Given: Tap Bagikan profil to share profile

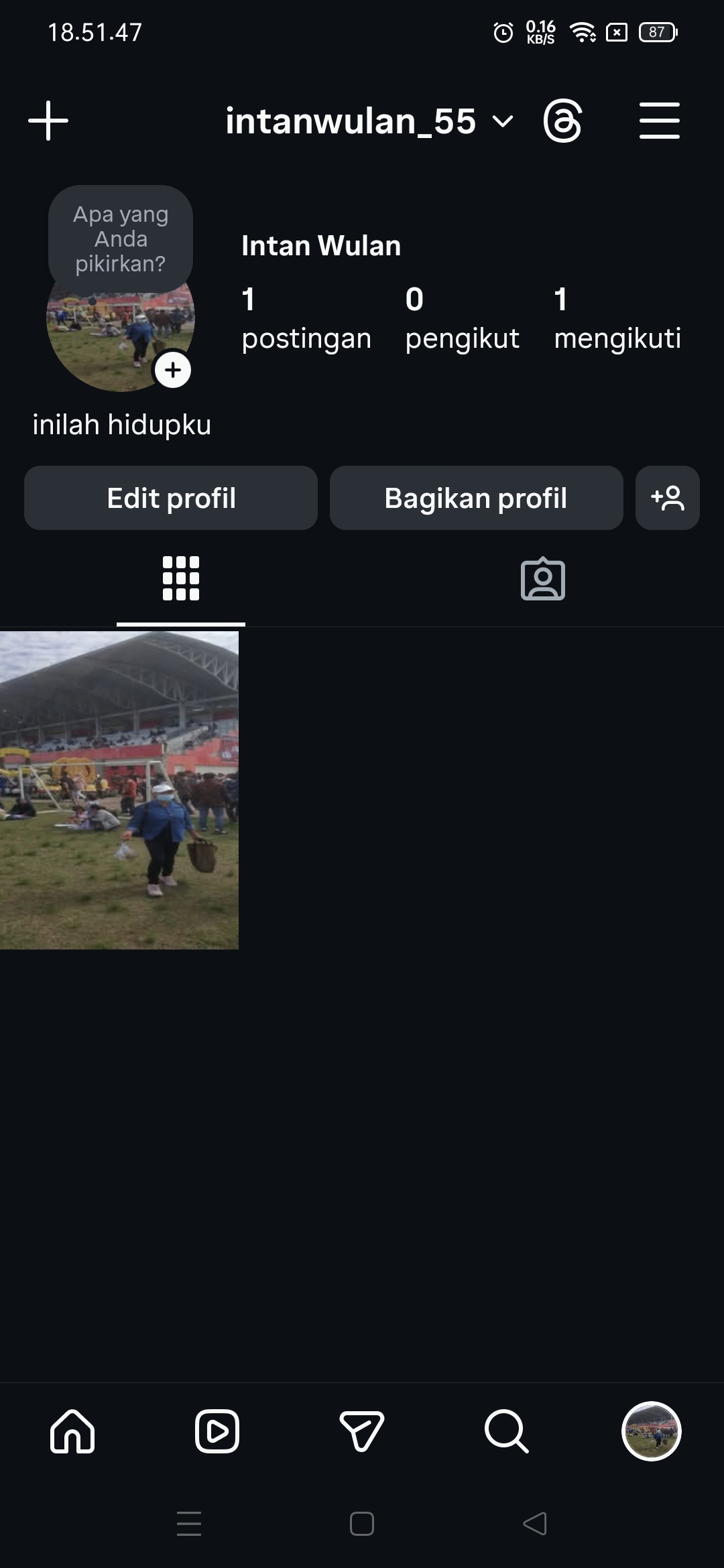Looking at the screenshot, I should click(476, 498).
